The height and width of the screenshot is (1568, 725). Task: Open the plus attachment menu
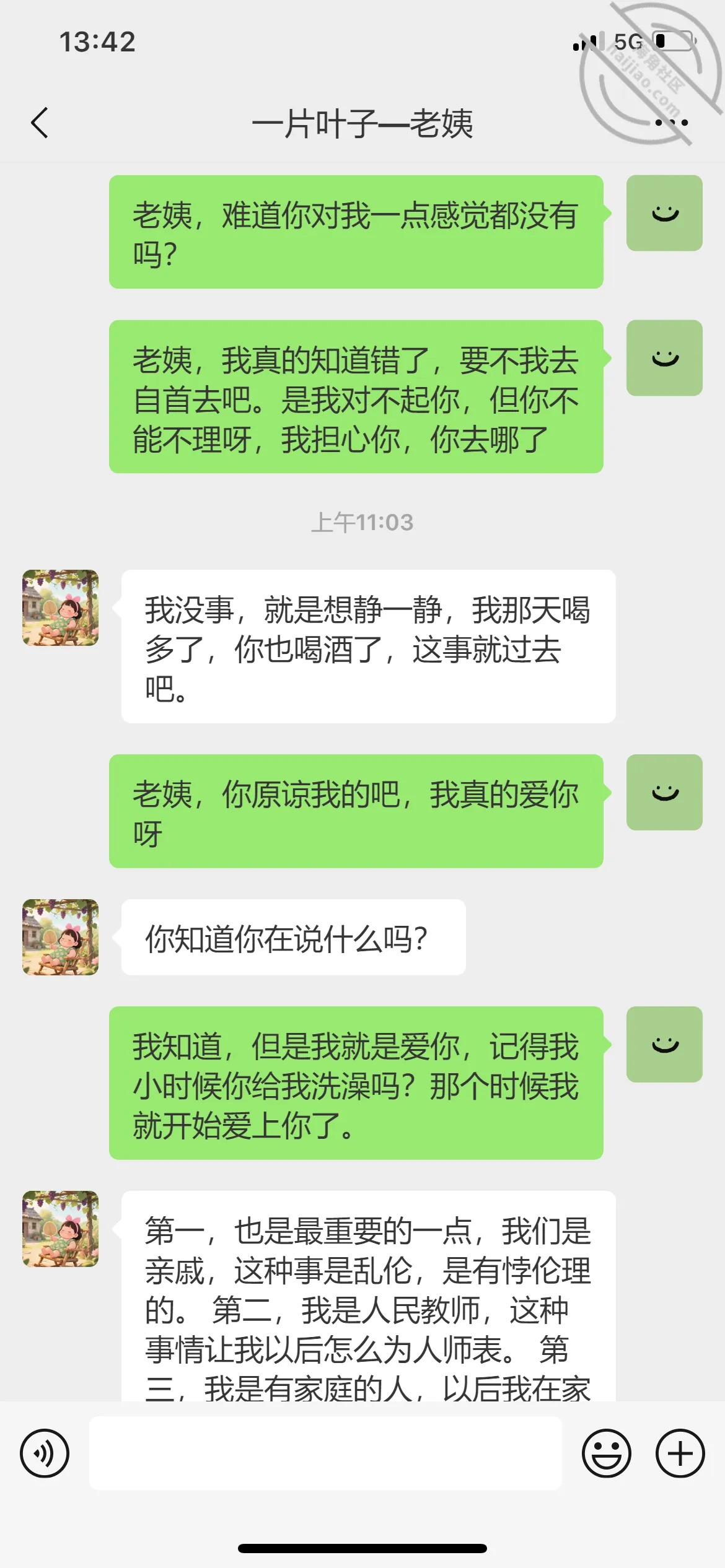pyautogui.click(x=680, y=1453)
